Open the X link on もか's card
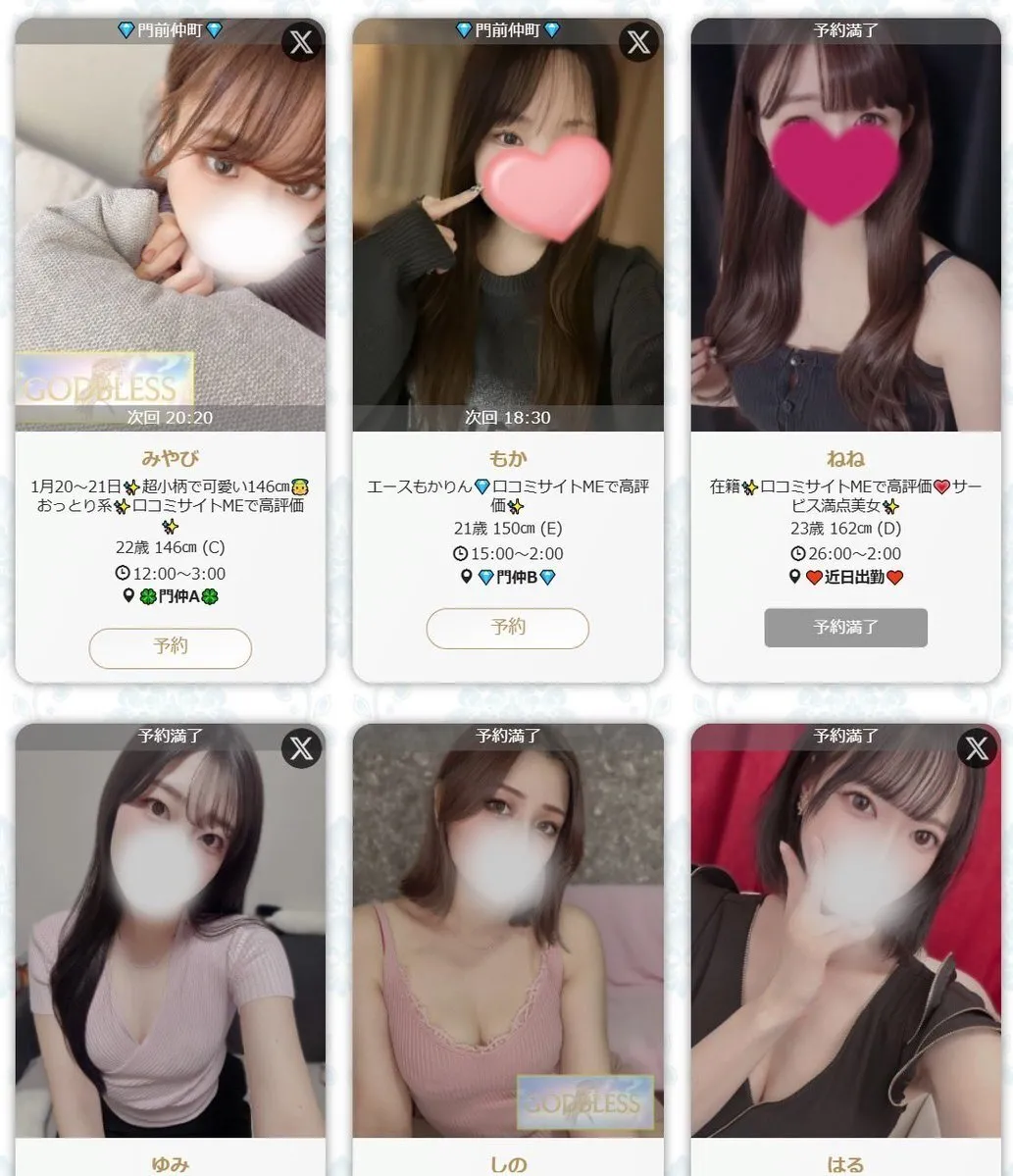 [x=638, y=42]
